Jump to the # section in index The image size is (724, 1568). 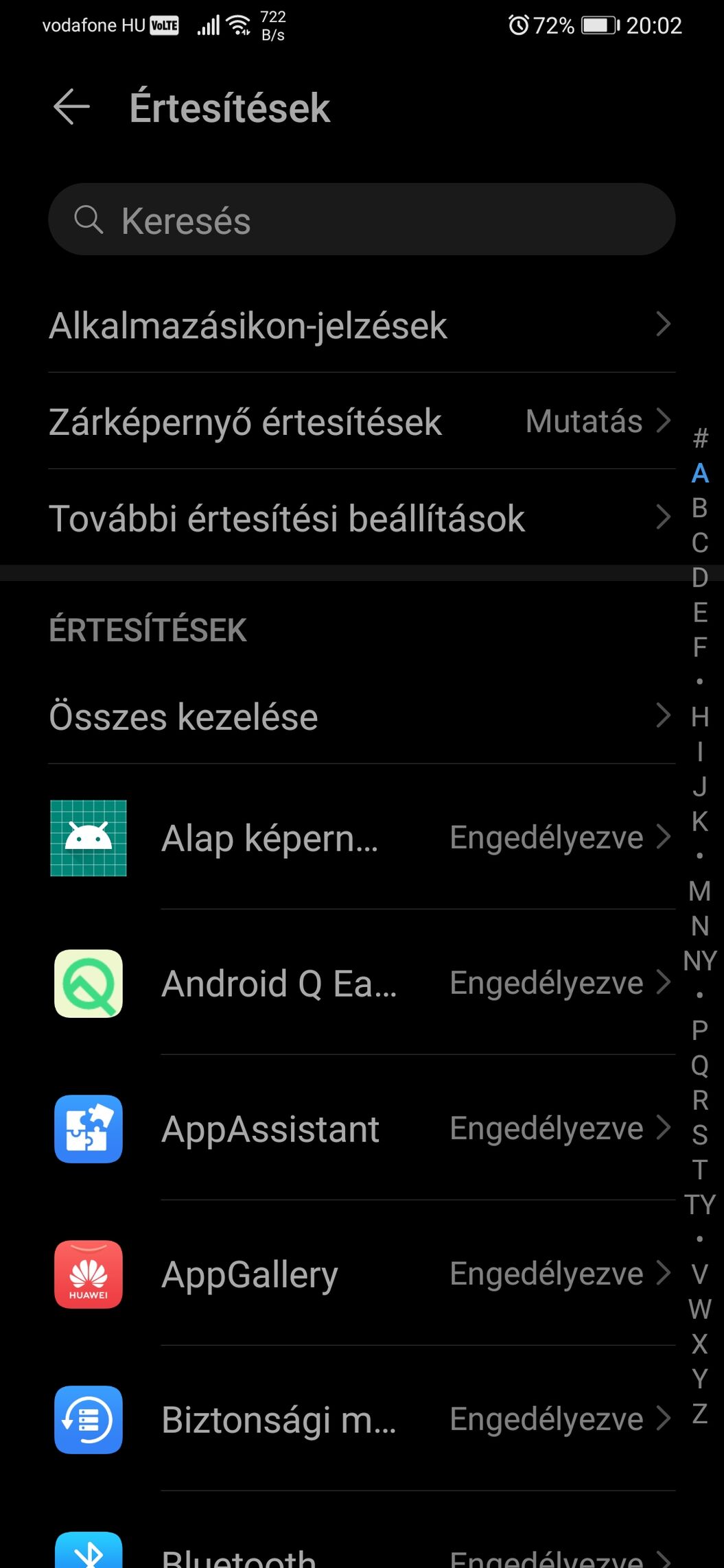click(x=700, y=438)
